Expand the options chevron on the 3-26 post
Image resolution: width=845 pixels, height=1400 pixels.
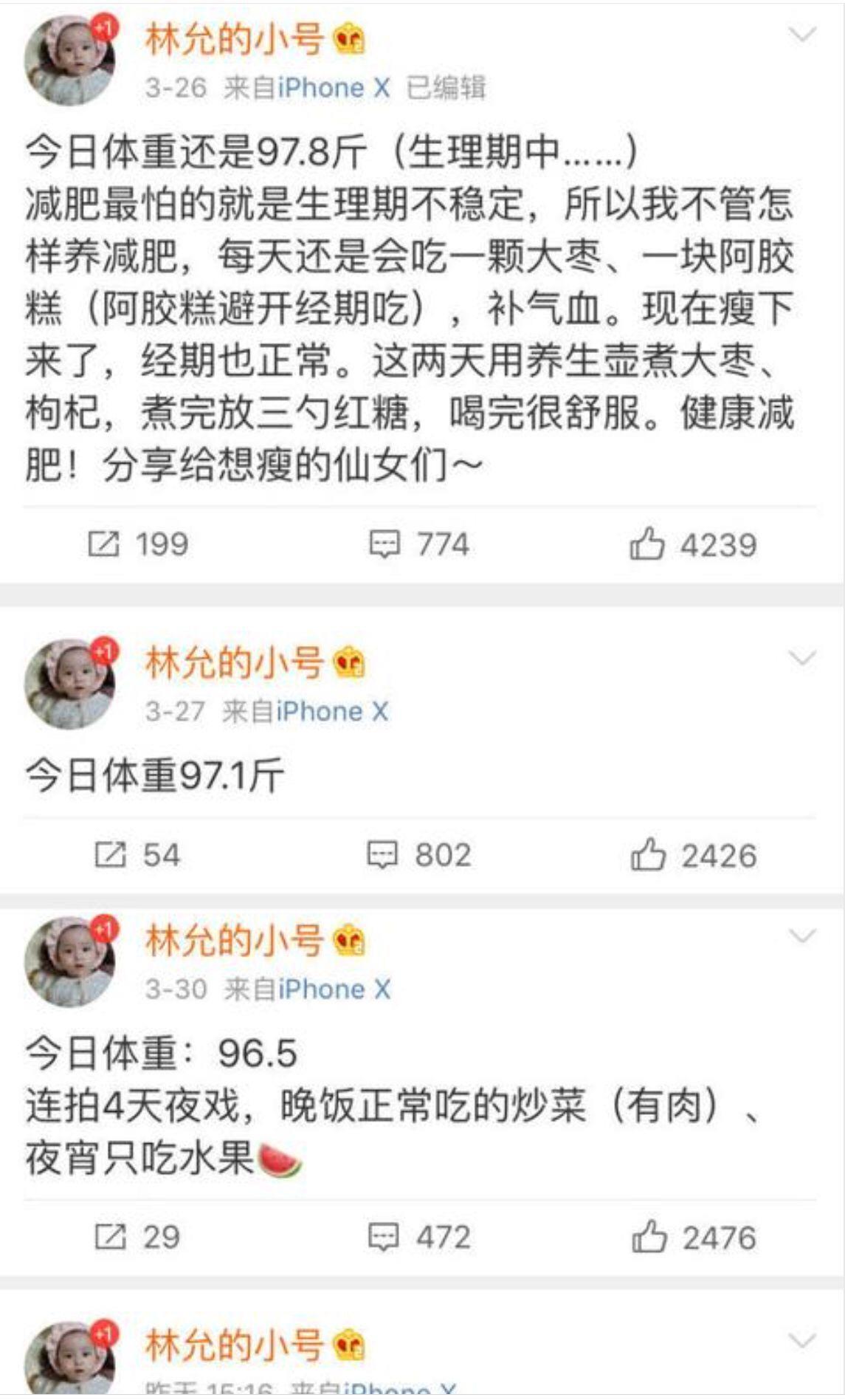click(802, 35)
